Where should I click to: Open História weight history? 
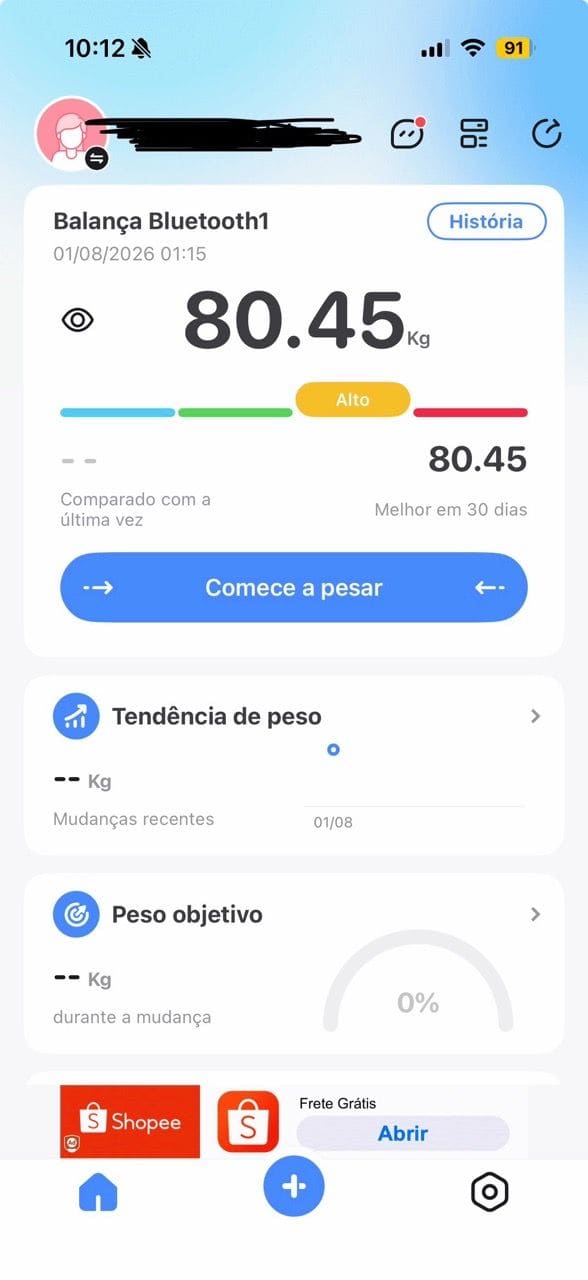click(487, 221)
